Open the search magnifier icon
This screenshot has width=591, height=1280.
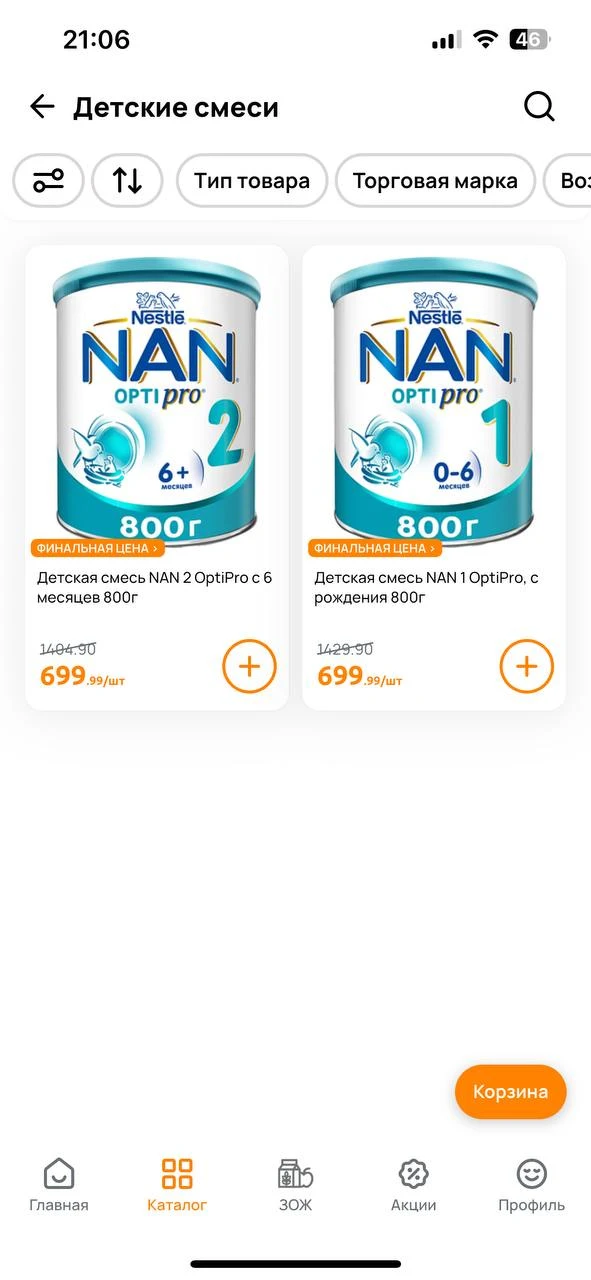click(539, 106)
